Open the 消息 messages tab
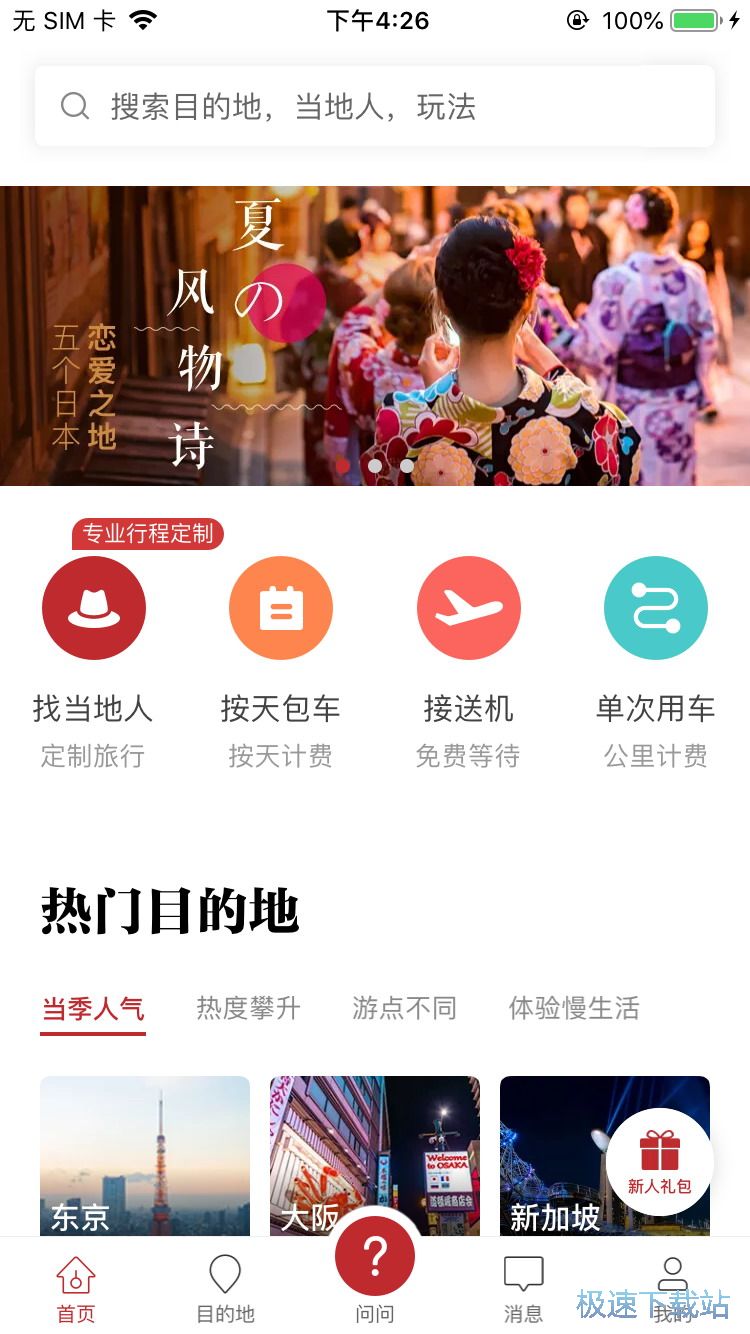This screenshot has height=1334, width=750. pyautogui.click(x=523, y=1288)
